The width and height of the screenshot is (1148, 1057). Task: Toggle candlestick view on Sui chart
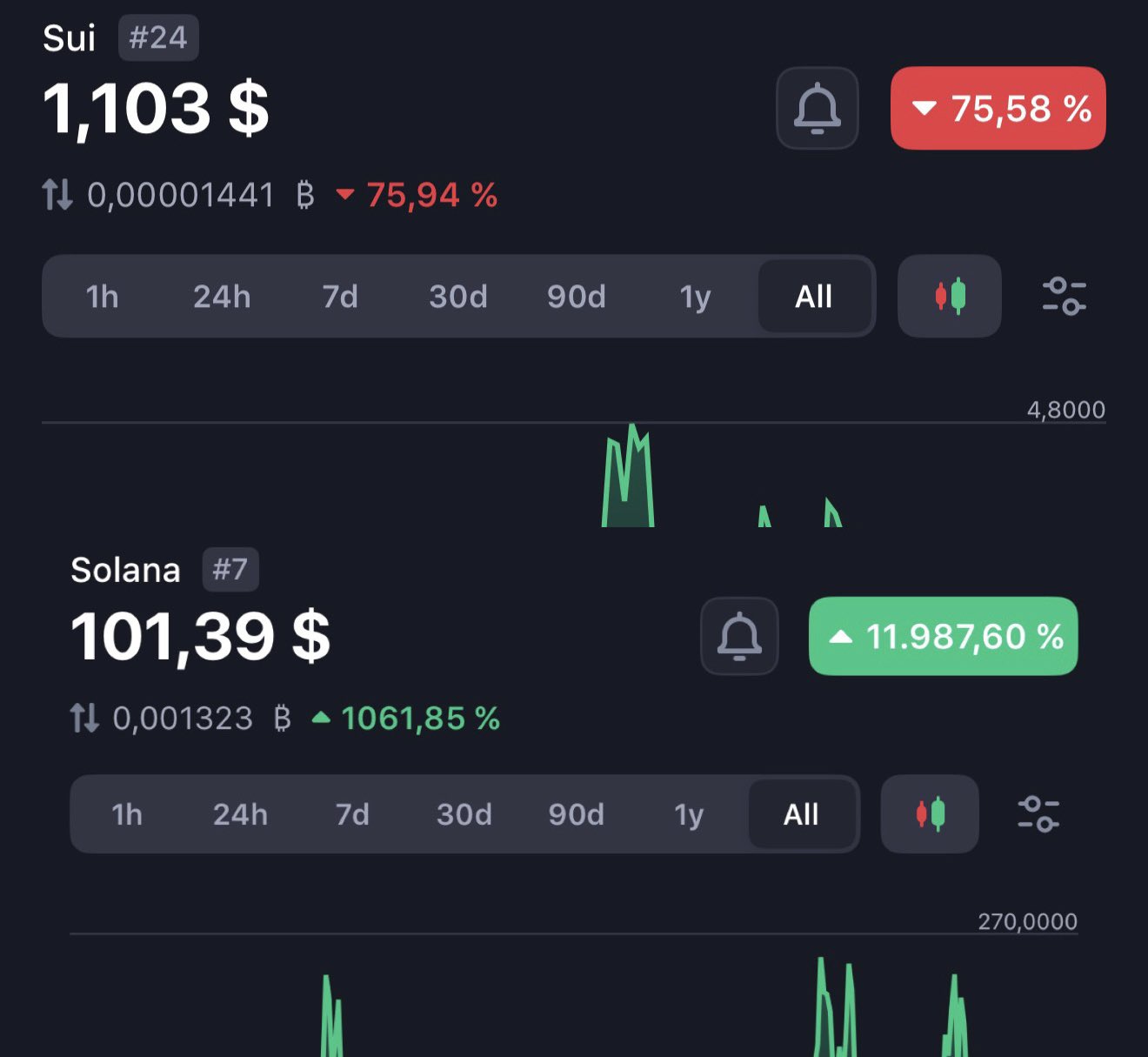[x=949, y=297]
